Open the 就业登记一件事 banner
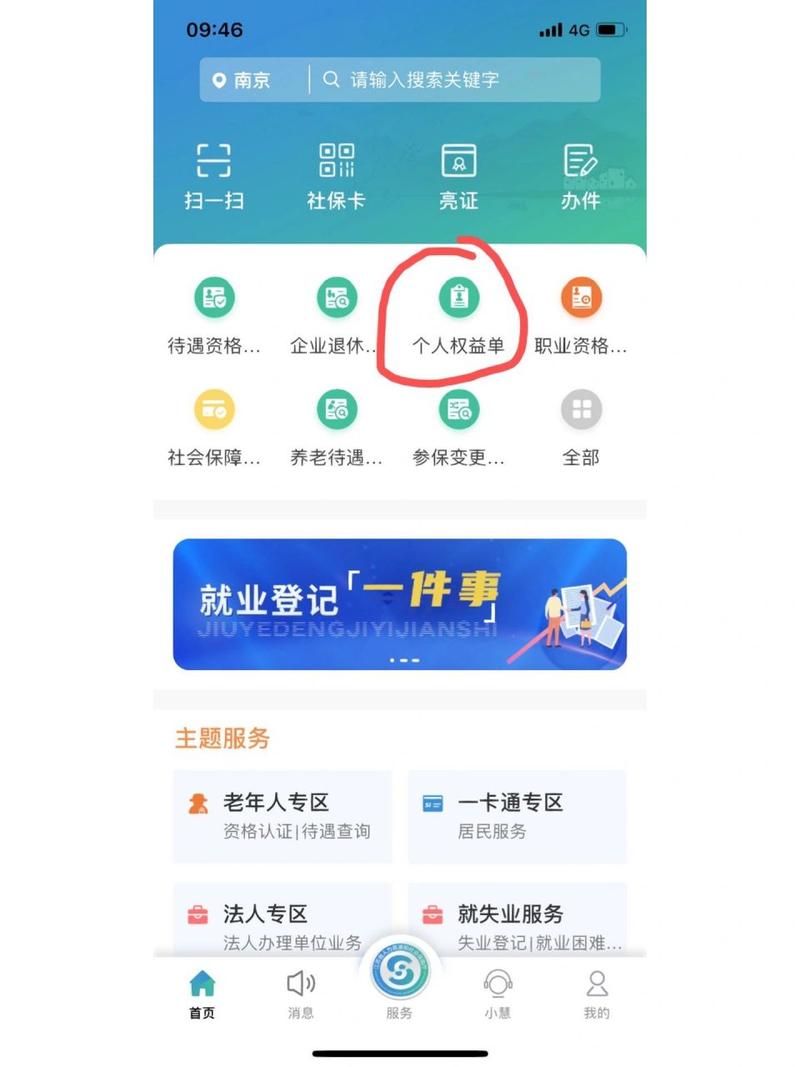The image size is (800, 1067). click(x=400, y=604)
